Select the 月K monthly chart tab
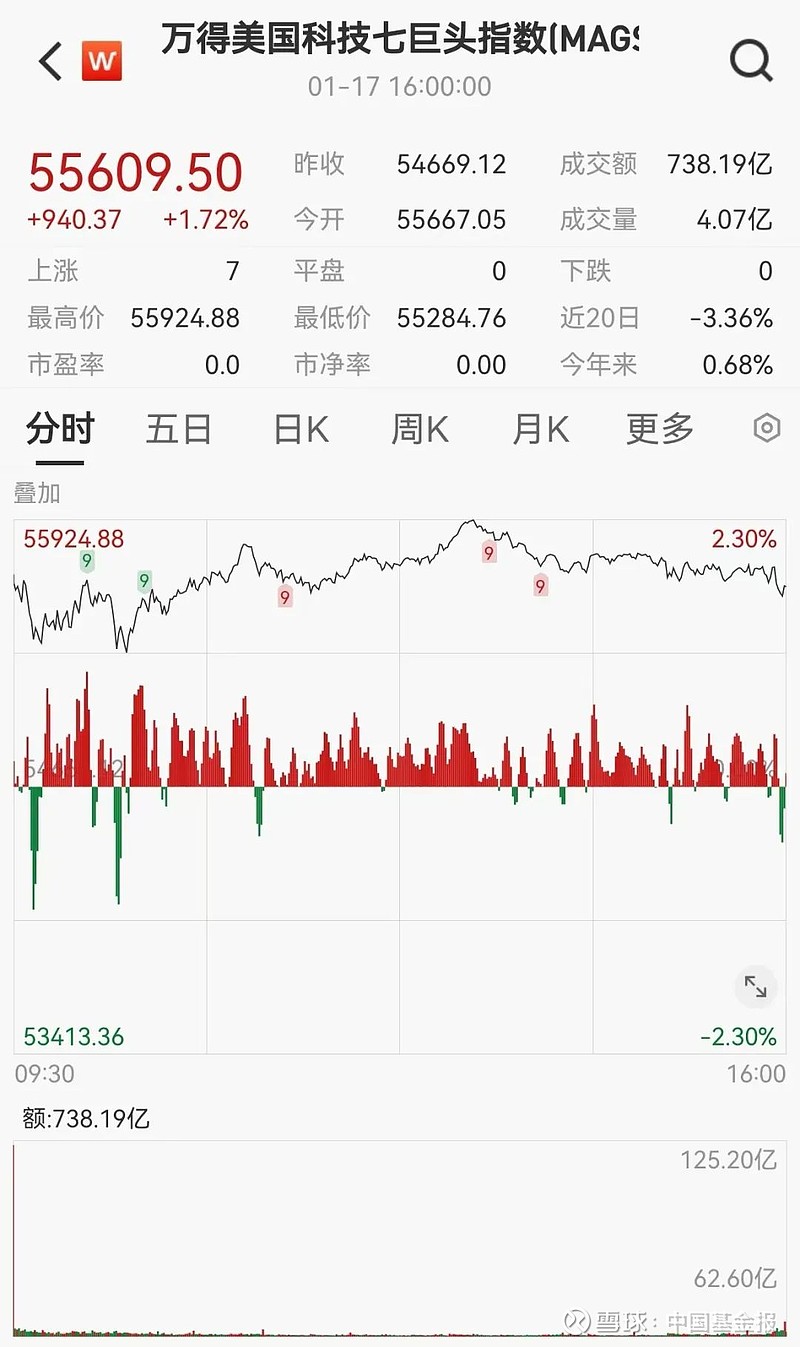 [x=540, y=428]
